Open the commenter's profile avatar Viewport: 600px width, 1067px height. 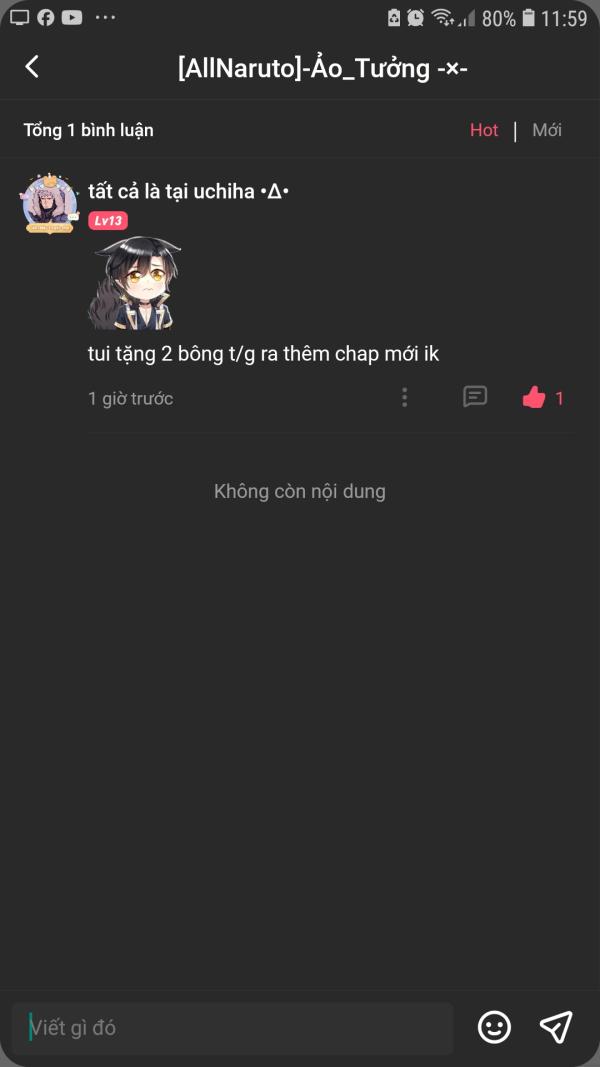click(50, 203)
